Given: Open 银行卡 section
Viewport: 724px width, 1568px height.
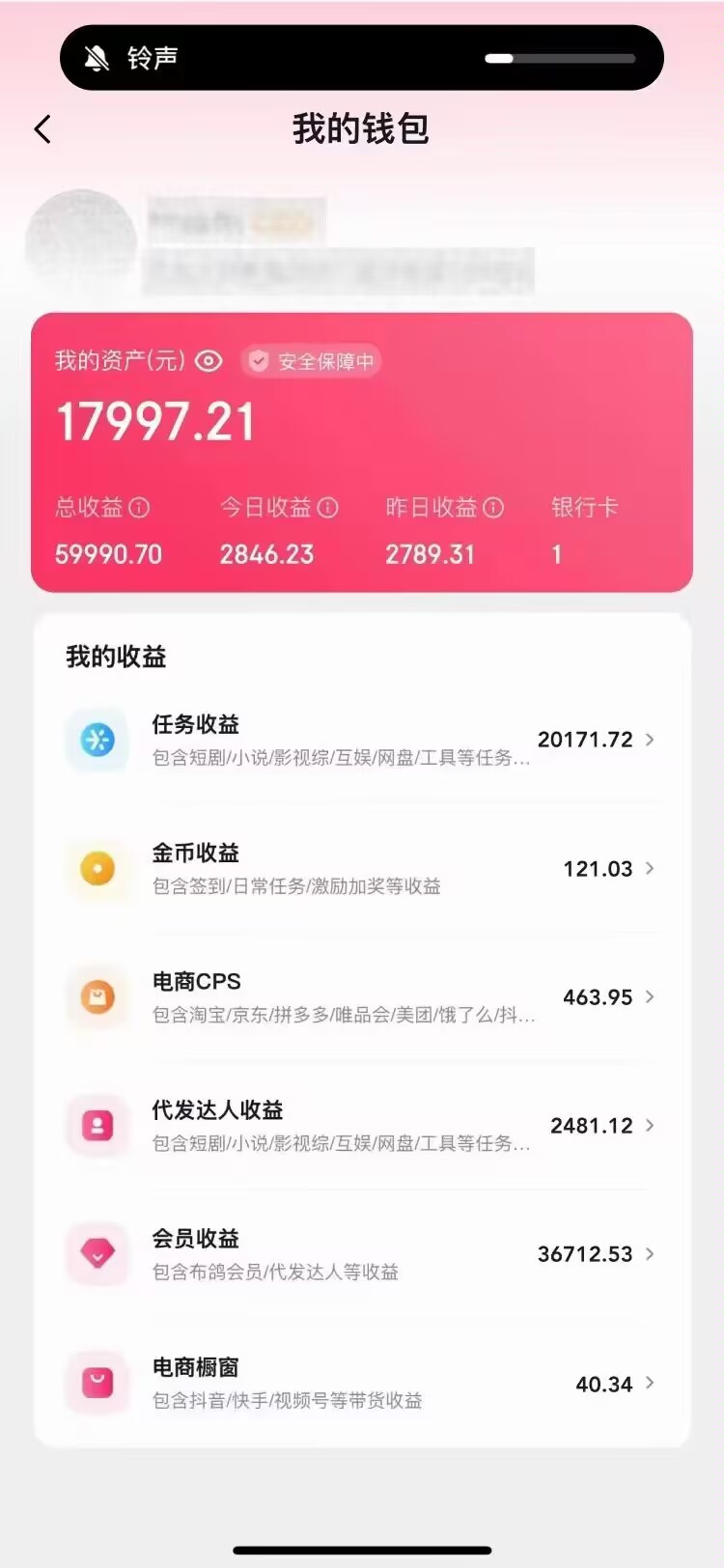Looking at the screenshot, I should (584, 529).
